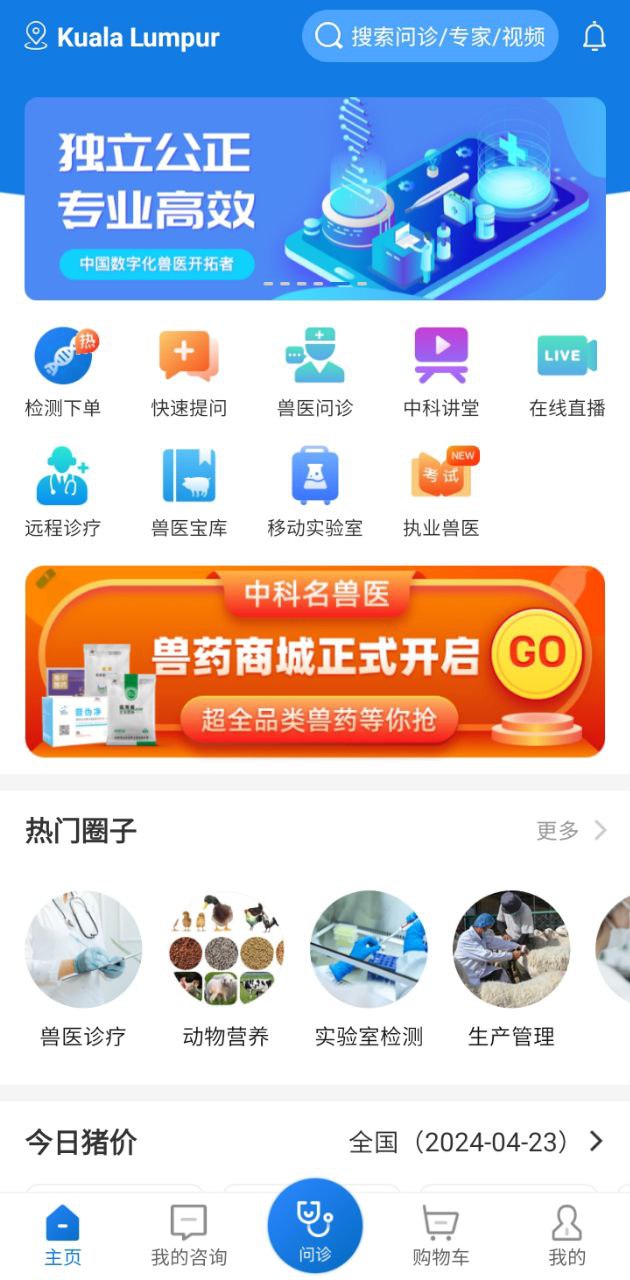This screenshot has width=630, height=1280.
Task: Open the 实验室检测 circle
Action: click(369, 967)
